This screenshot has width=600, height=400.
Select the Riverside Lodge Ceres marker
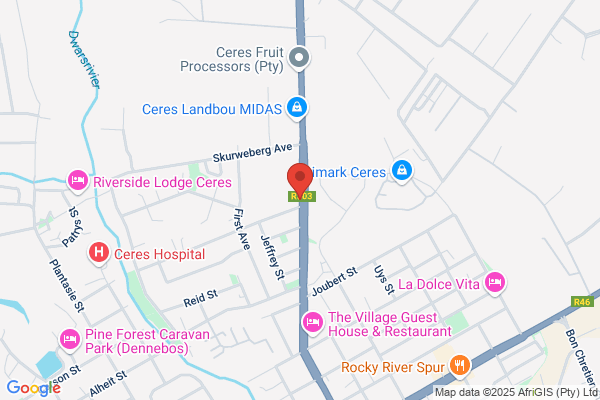point(78,181)
